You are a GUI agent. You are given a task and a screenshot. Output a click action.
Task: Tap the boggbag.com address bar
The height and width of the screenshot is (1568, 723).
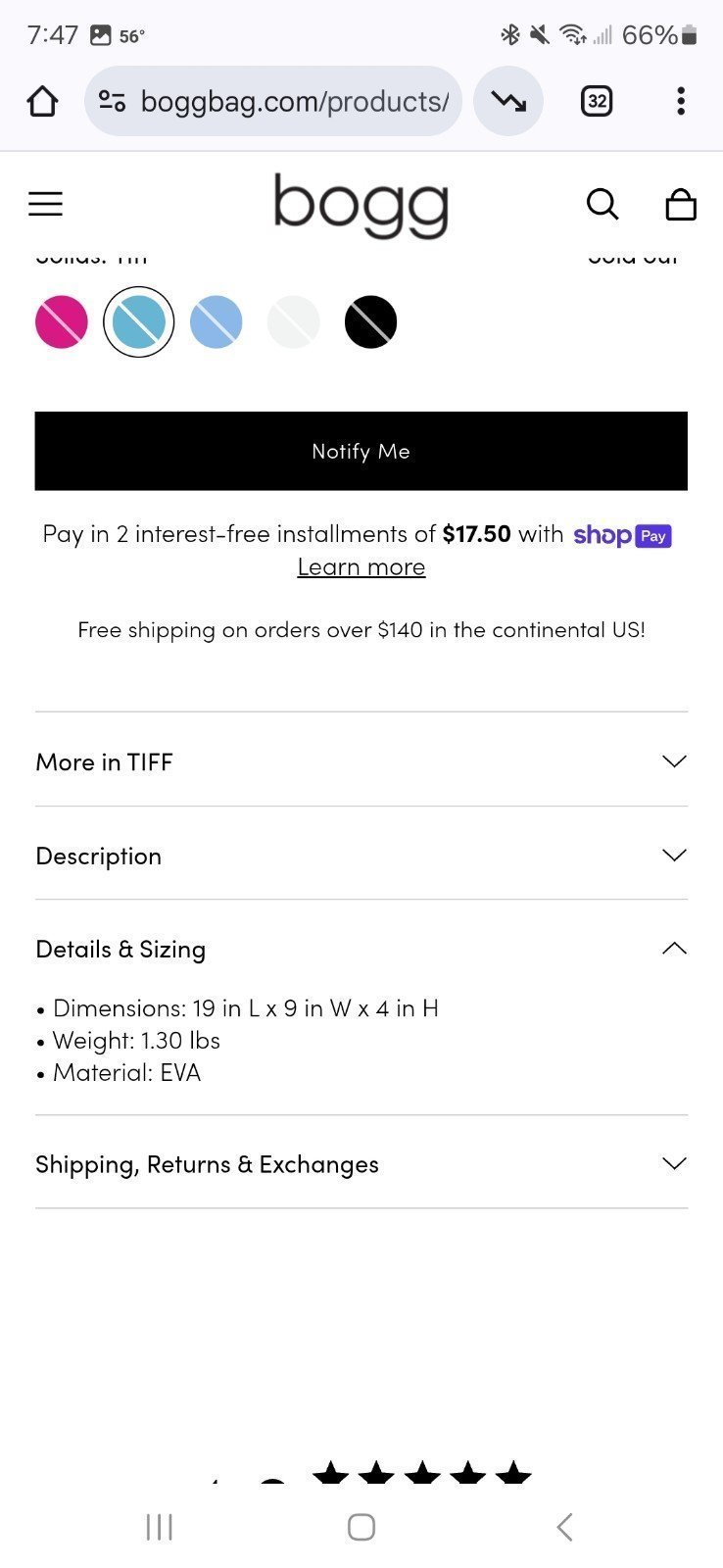tap(273, 101)
